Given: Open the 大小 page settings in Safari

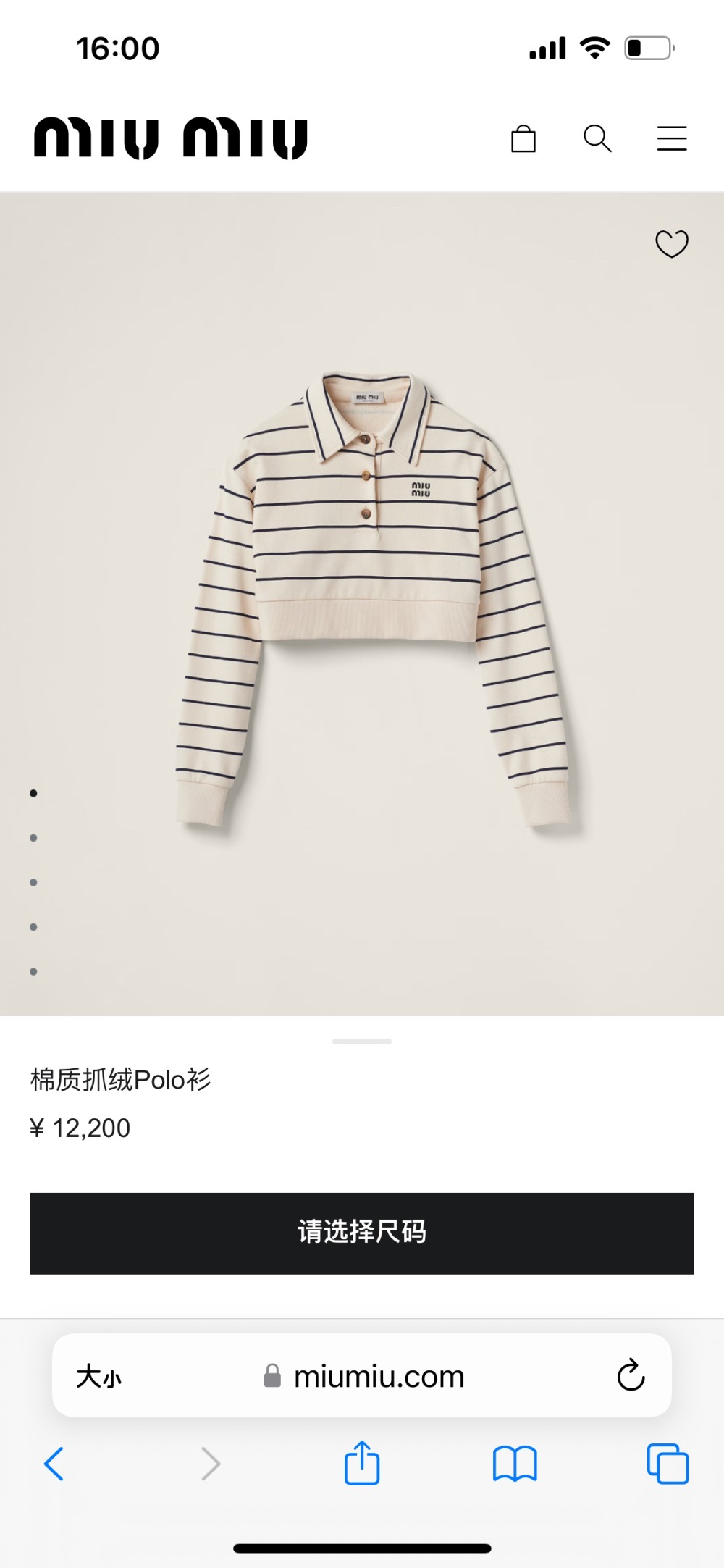Looking at the screenshot, I should click(99, 1376).
